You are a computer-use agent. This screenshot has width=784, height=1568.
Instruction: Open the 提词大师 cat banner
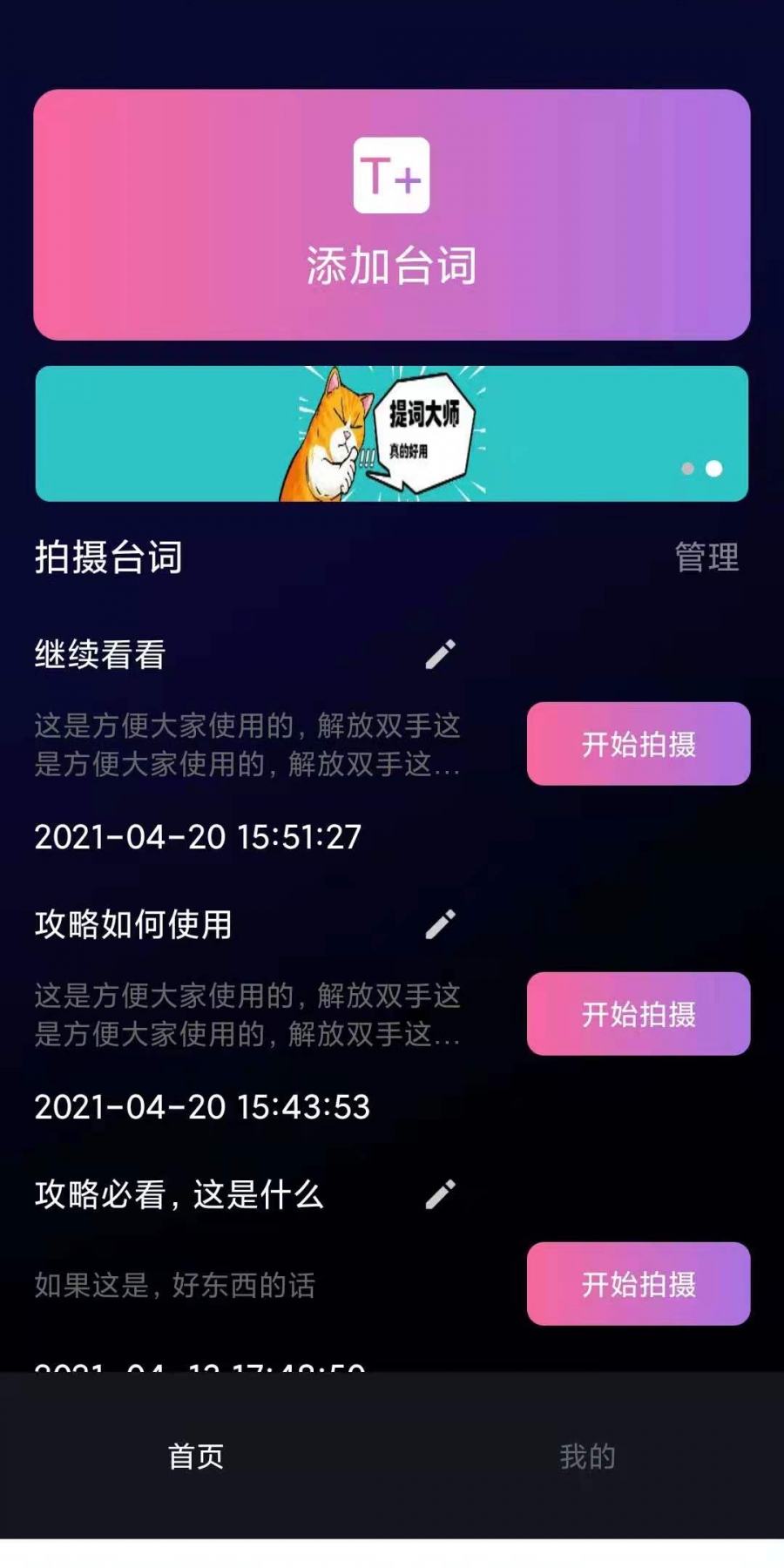[391, 434]
